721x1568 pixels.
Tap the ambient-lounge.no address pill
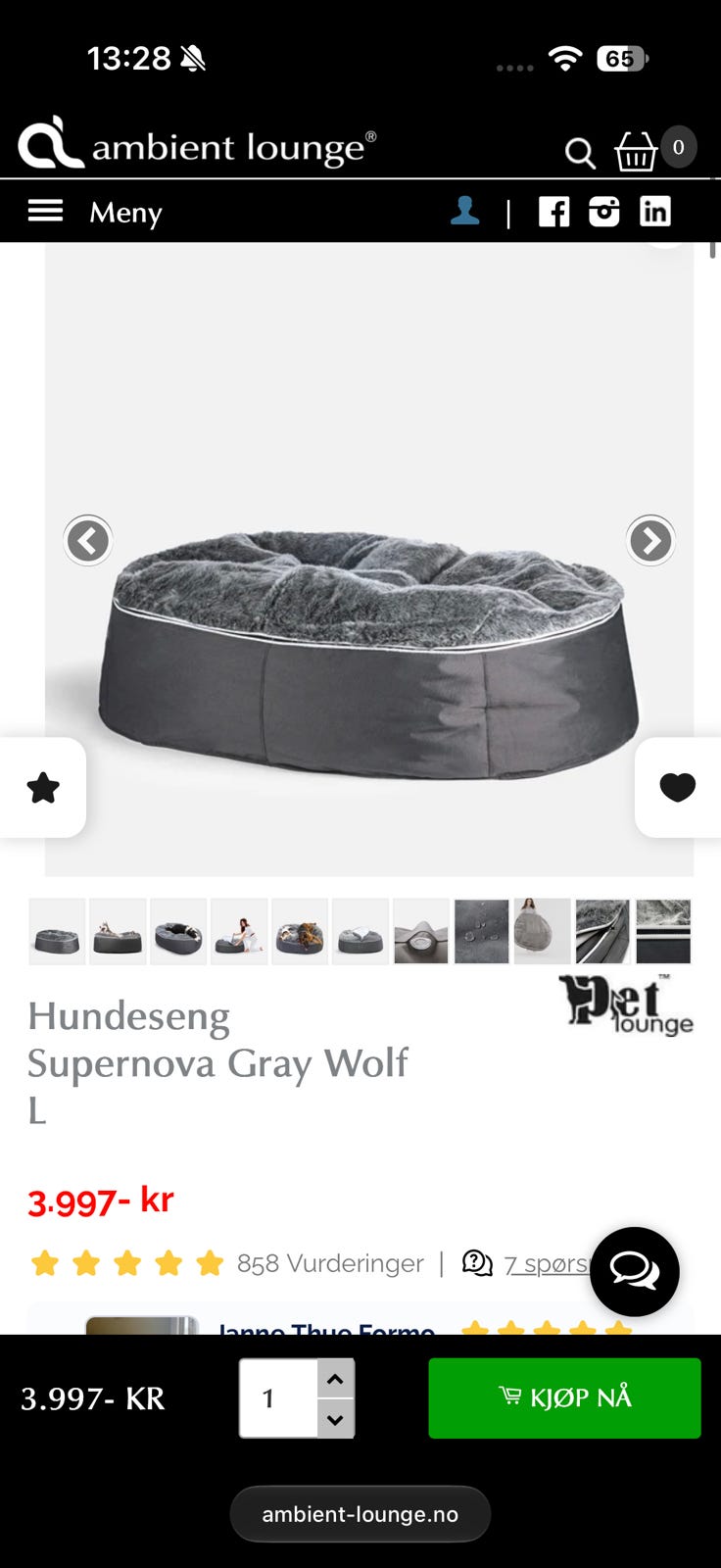360,1514
